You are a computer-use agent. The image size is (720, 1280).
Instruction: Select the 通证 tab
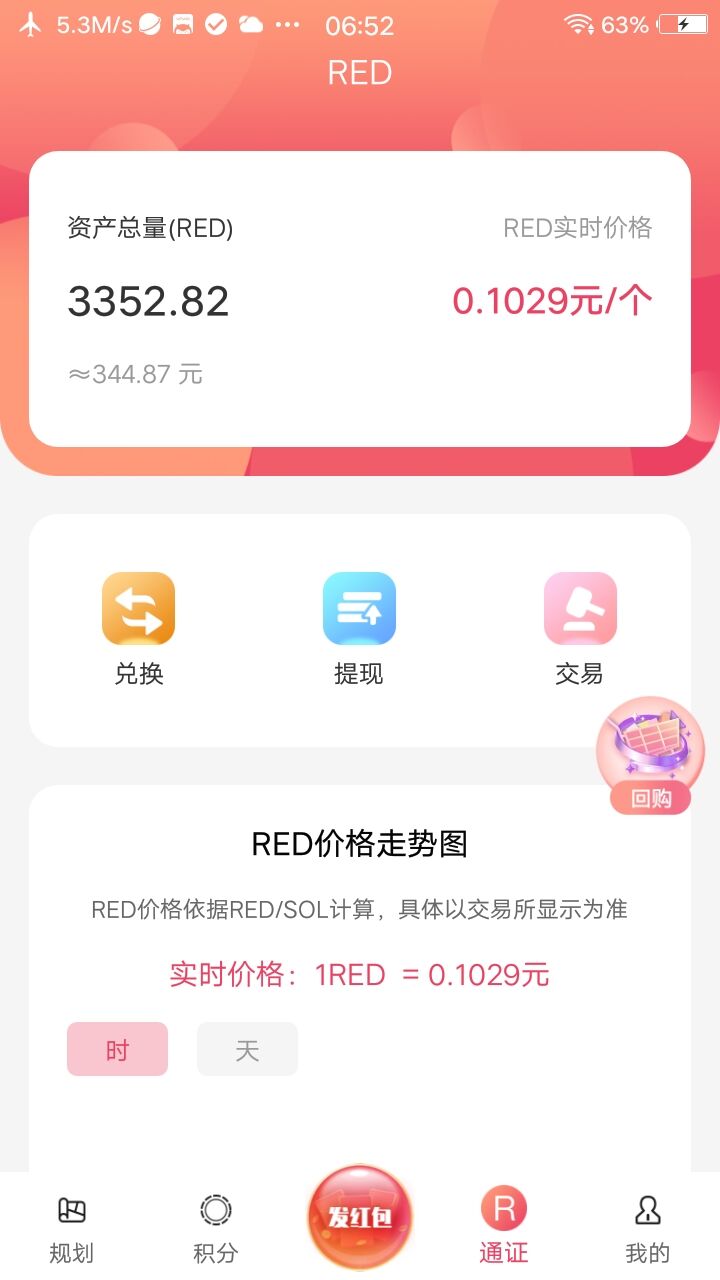point(504,1228)
